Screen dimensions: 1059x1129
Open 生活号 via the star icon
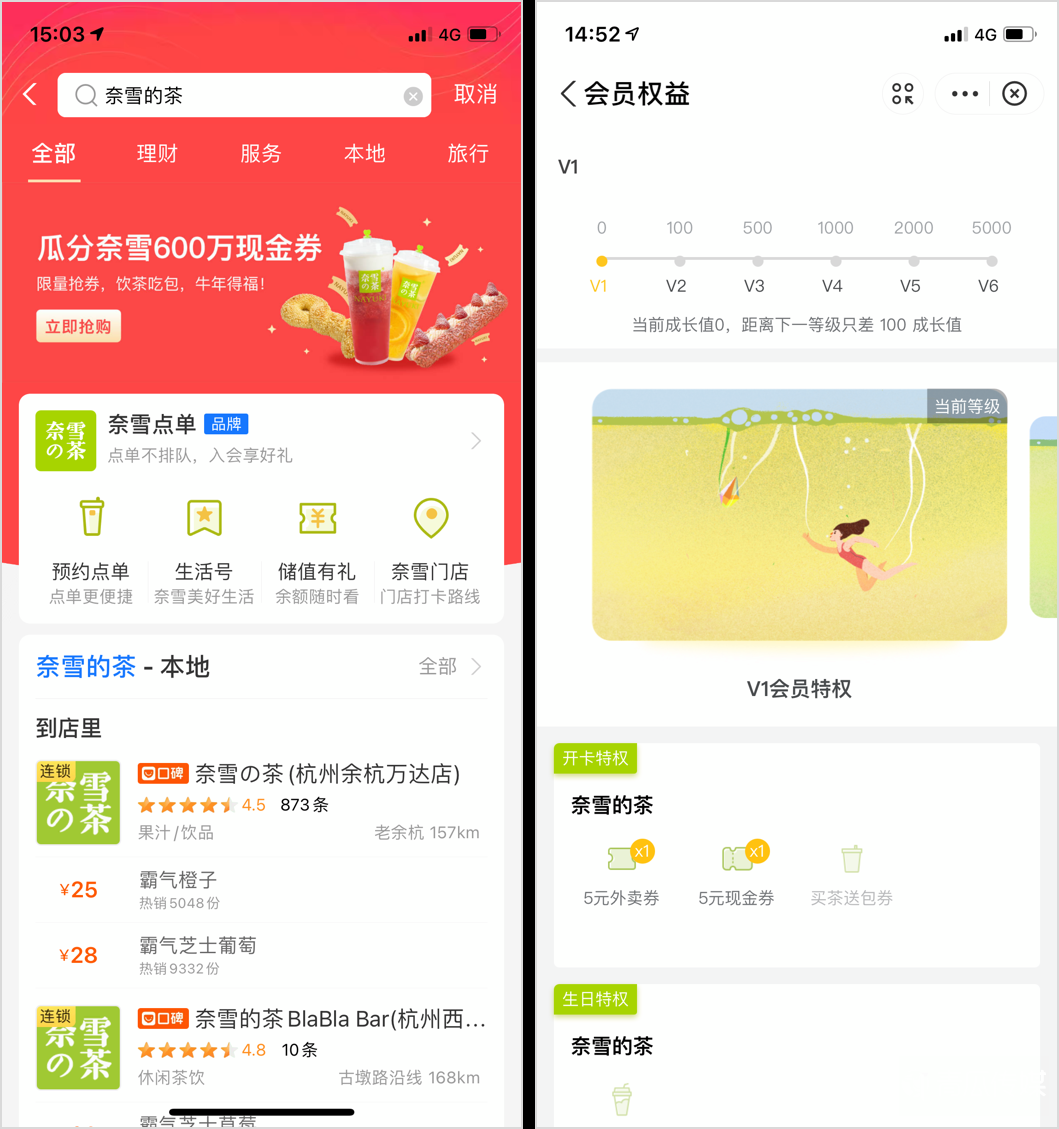click(204, 517)
